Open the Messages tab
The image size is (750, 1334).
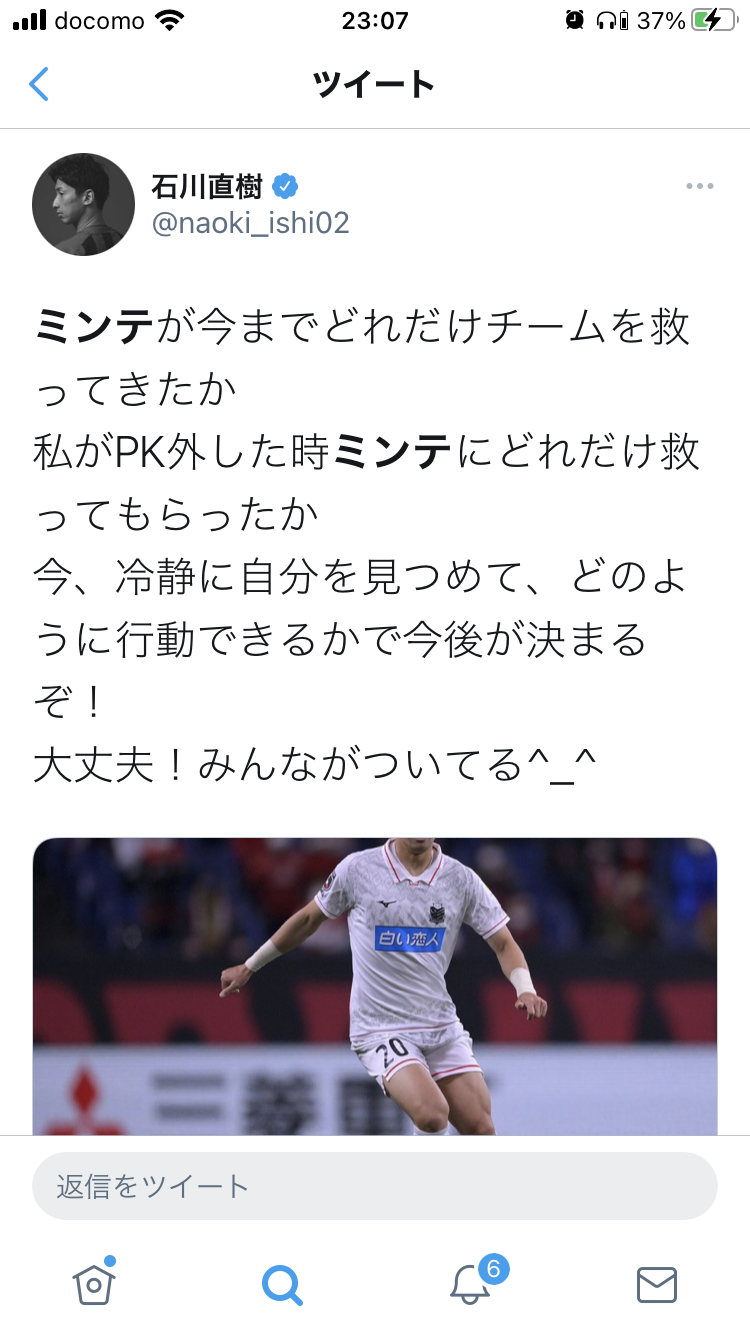pos(657,1284)
